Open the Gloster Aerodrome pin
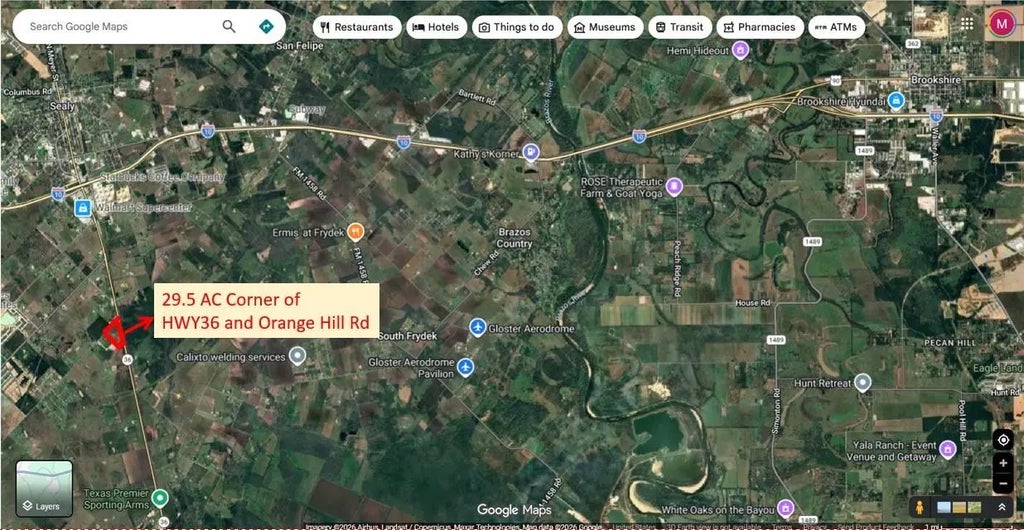Screen dimensions: 1024x530 478,328
